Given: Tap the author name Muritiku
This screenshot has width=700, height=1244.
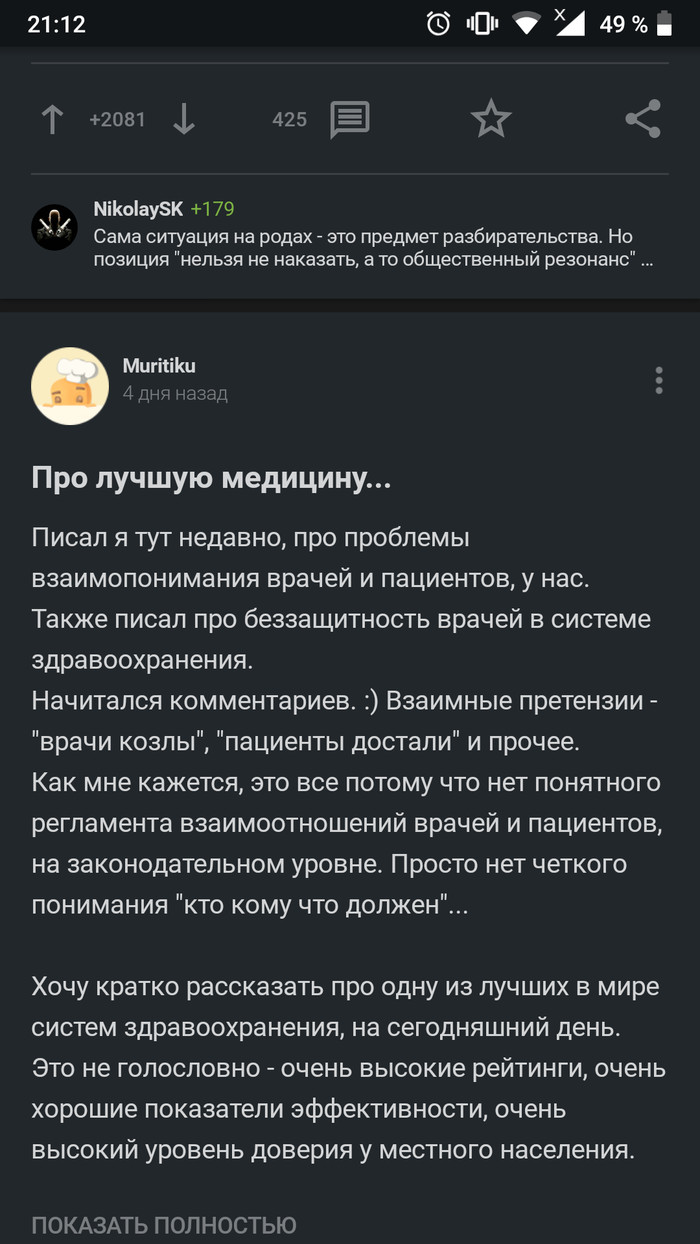Looking at the screenshot, I should [158, 367].
